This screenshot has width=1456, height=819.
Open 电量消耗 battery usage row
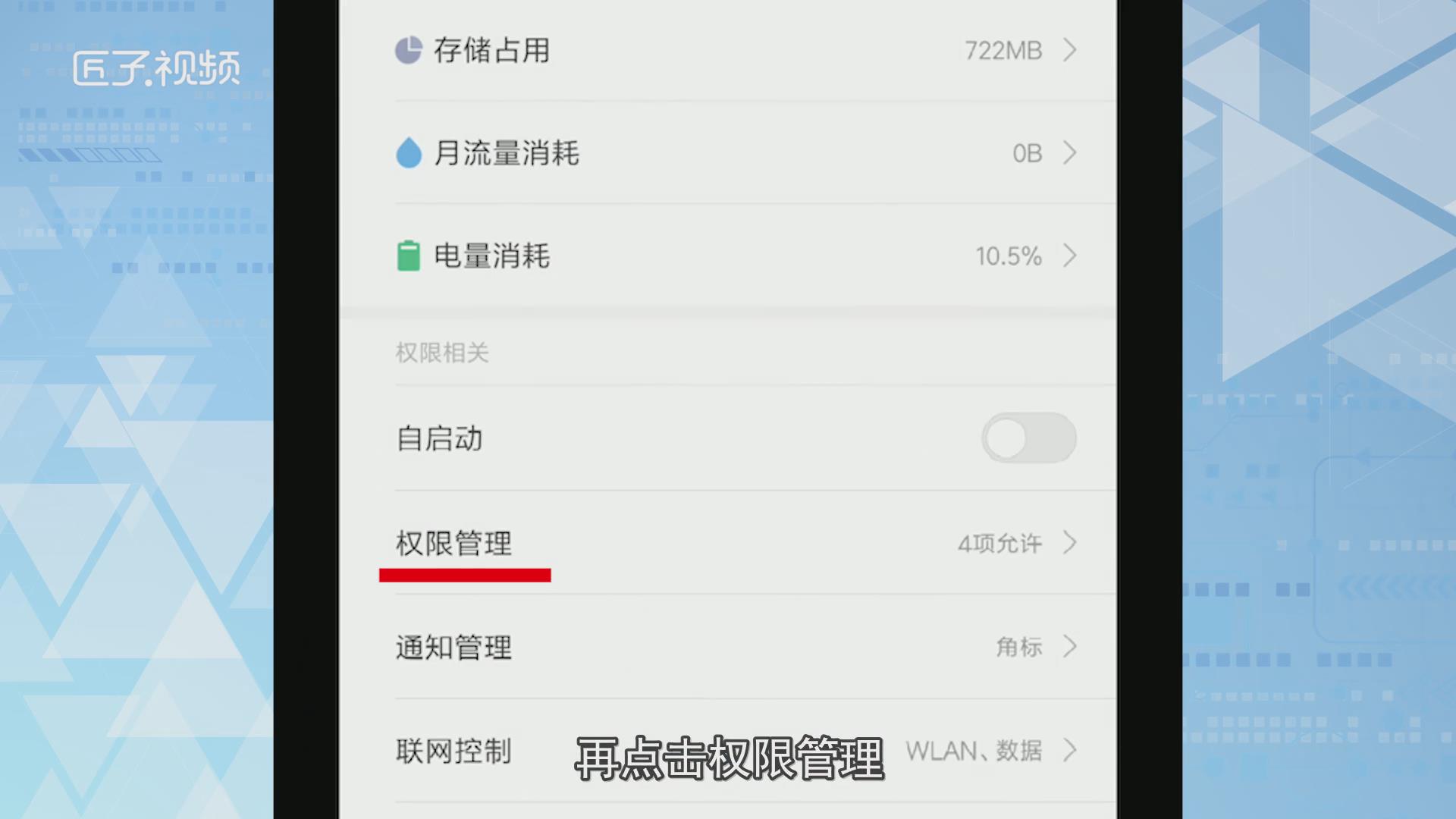(728, 256)
